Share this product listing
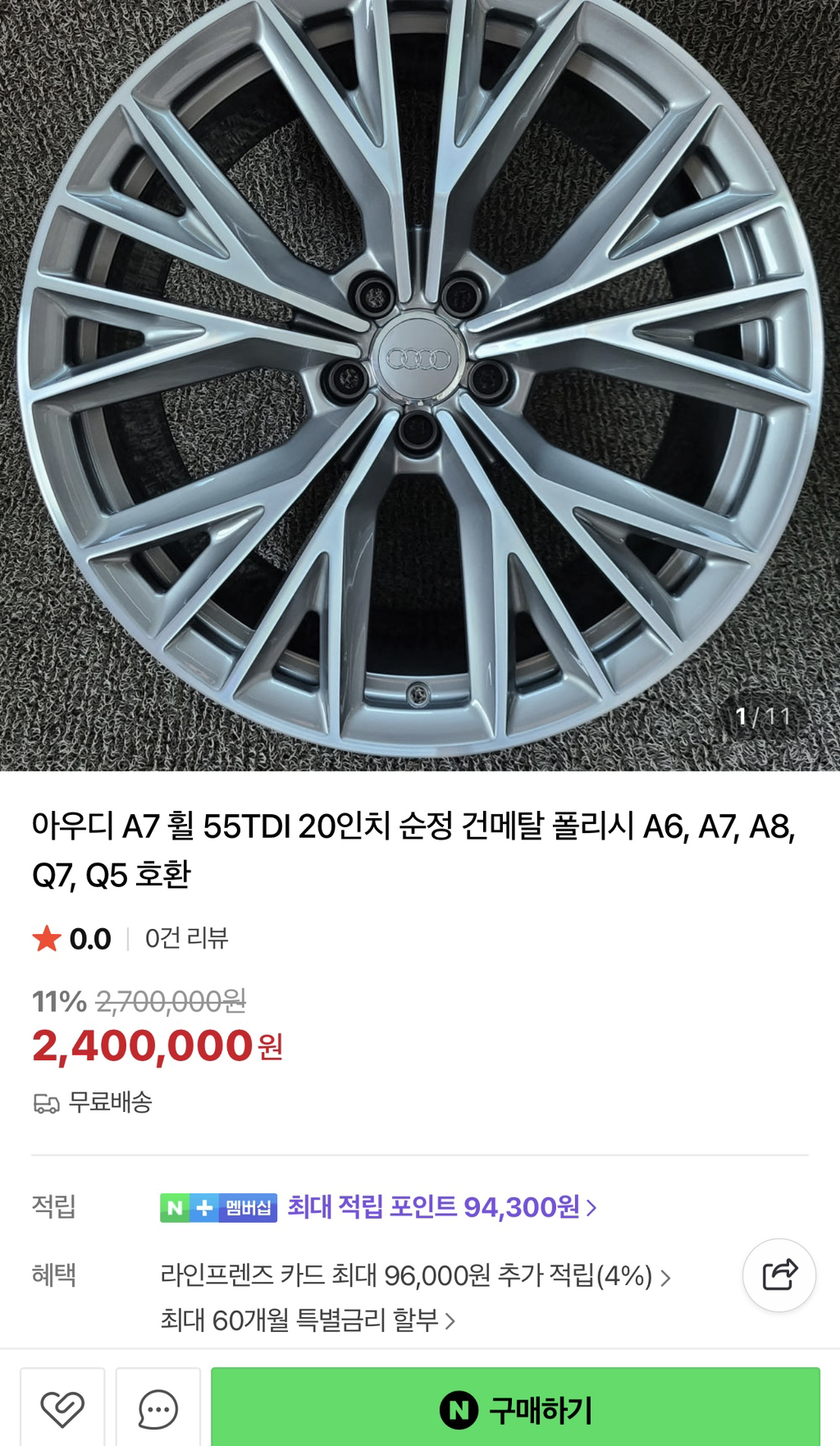 pos(778,1274)
